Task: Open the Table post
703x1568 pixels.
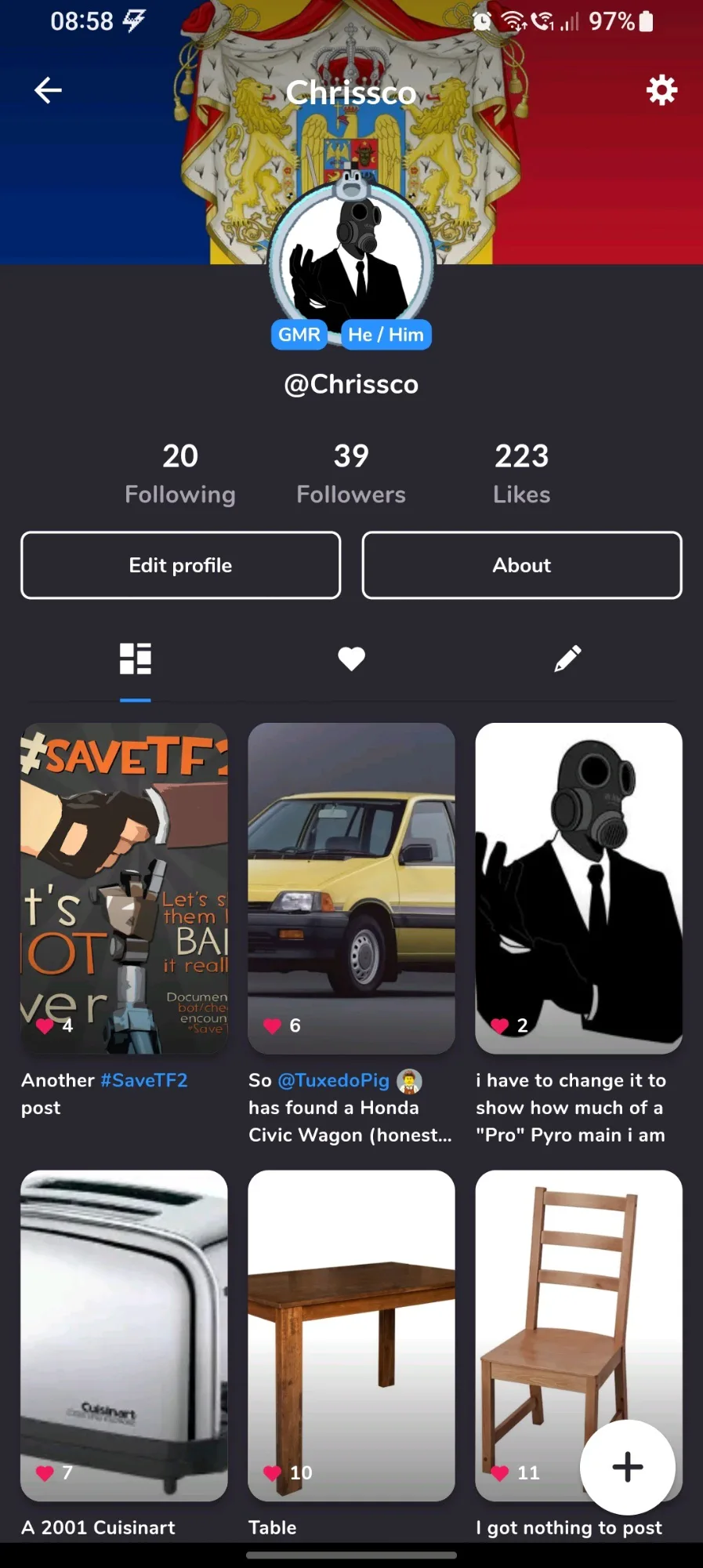Action: point(351,1334)
